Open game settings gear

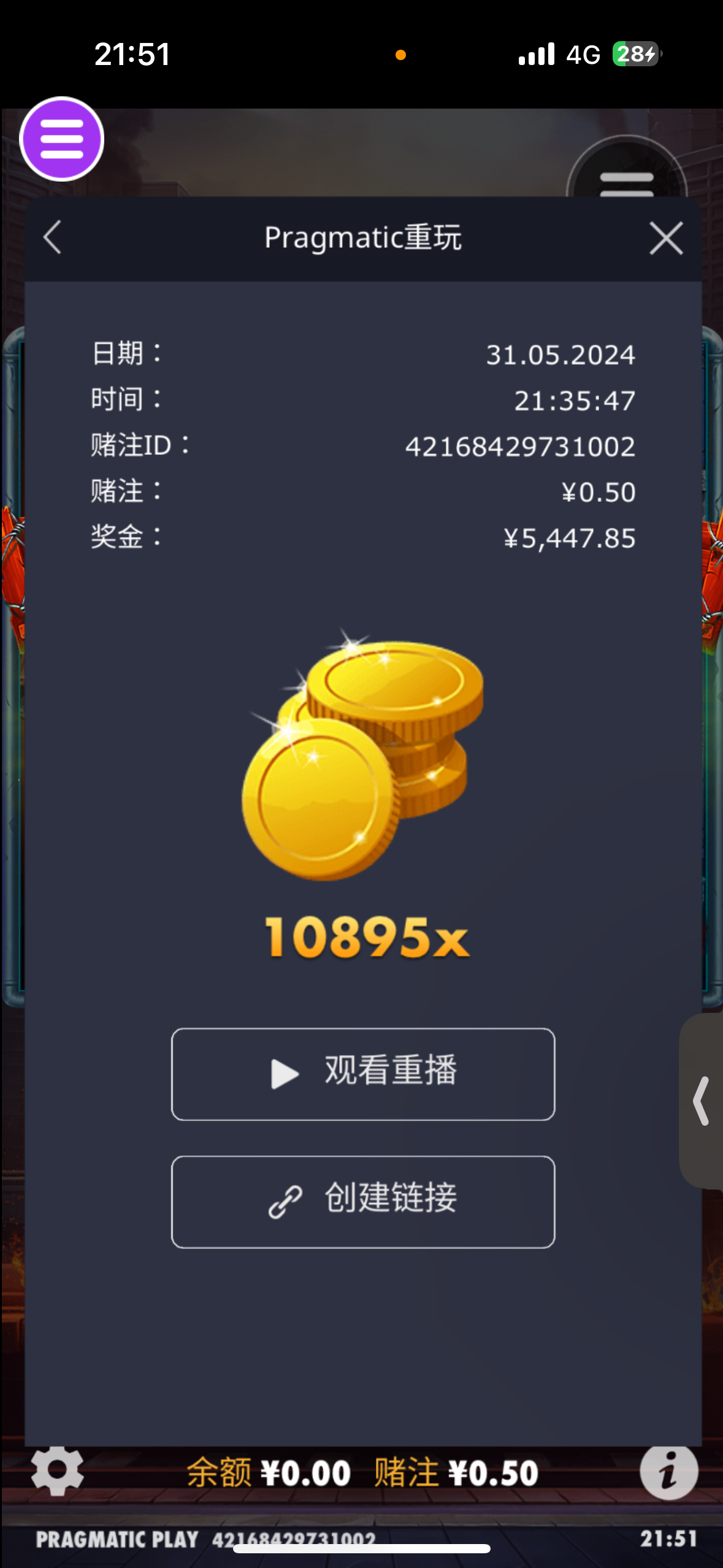57,1470
